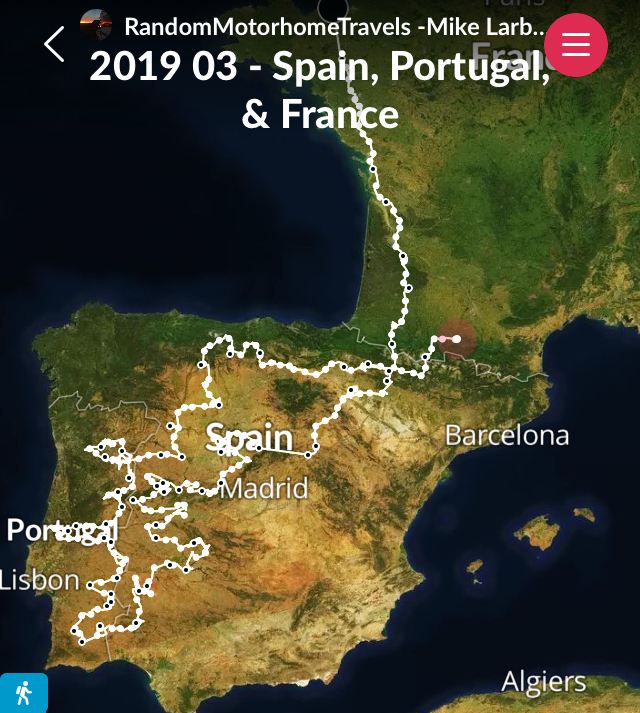
Task: Open the red hamburger menu
Action: [x=576, y=45]
